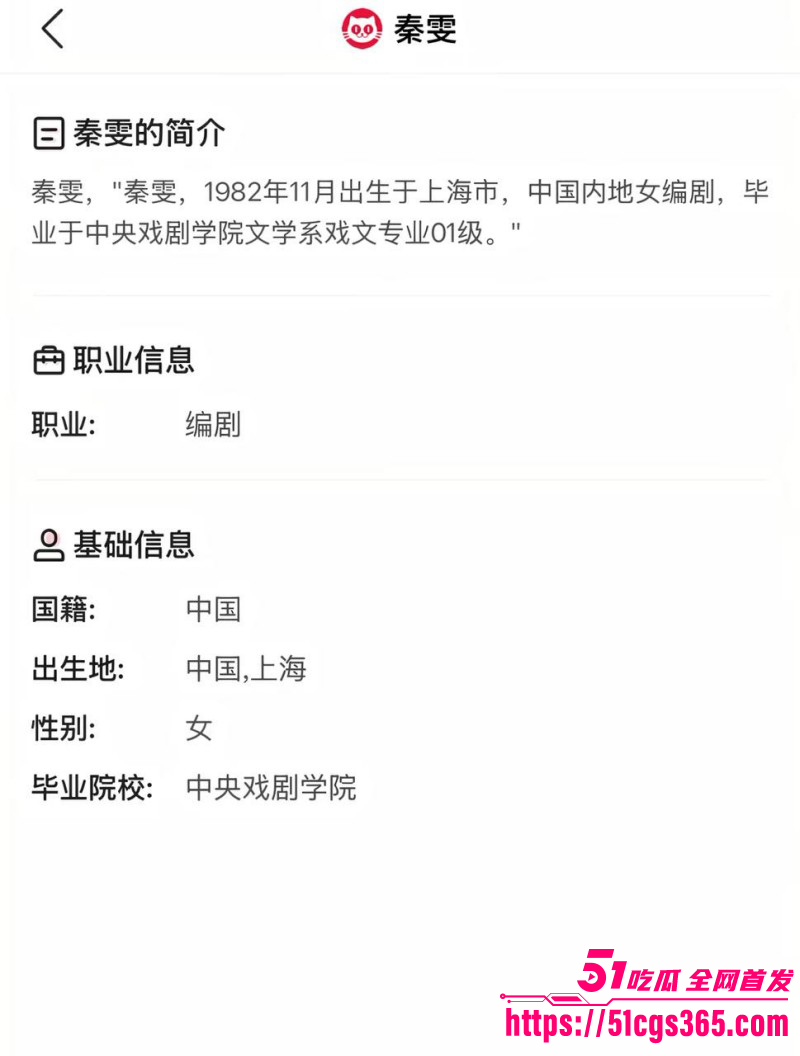
Task: Tap the nationality value 中国
Action: pos(214,609)
